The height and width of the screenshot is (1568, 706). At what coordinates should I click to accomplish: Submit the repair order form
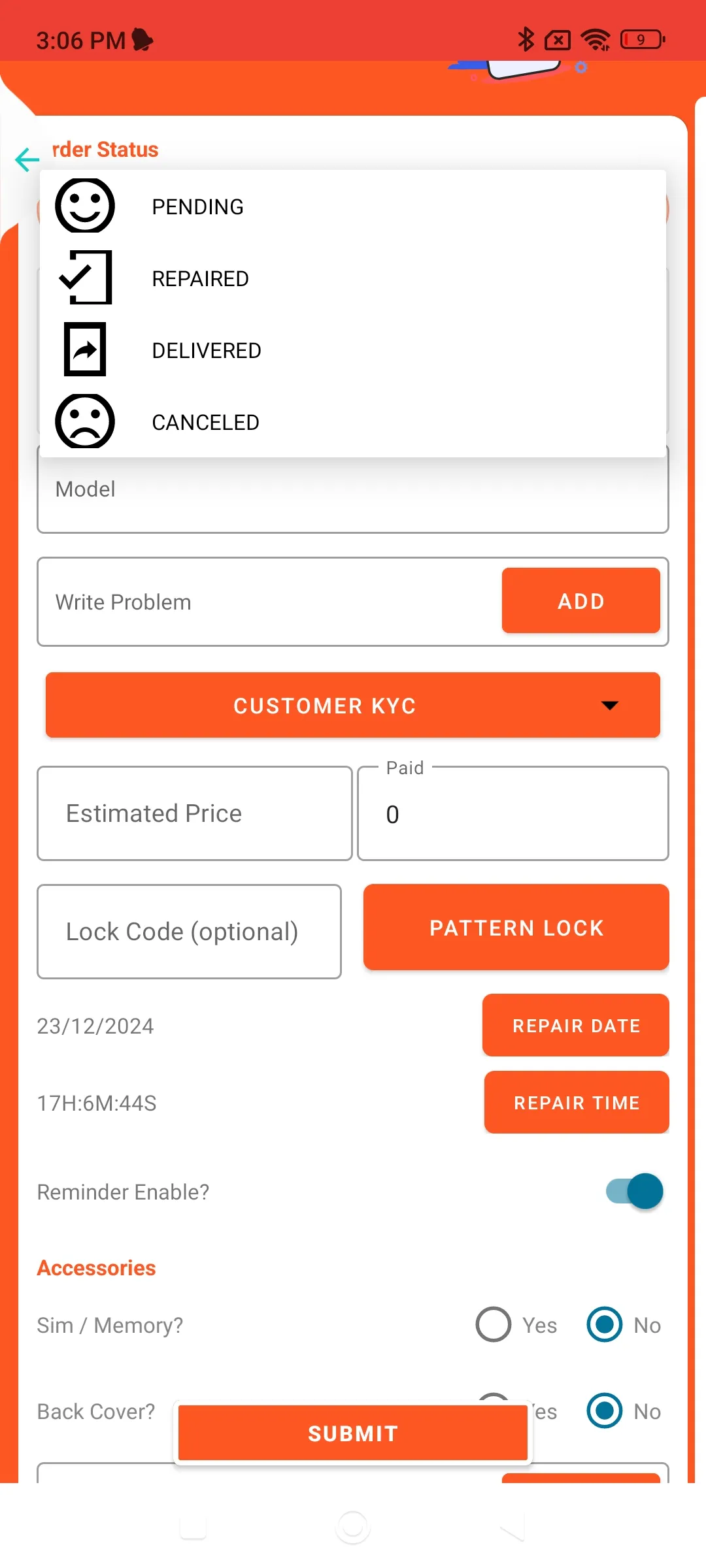coord(353,1433)
